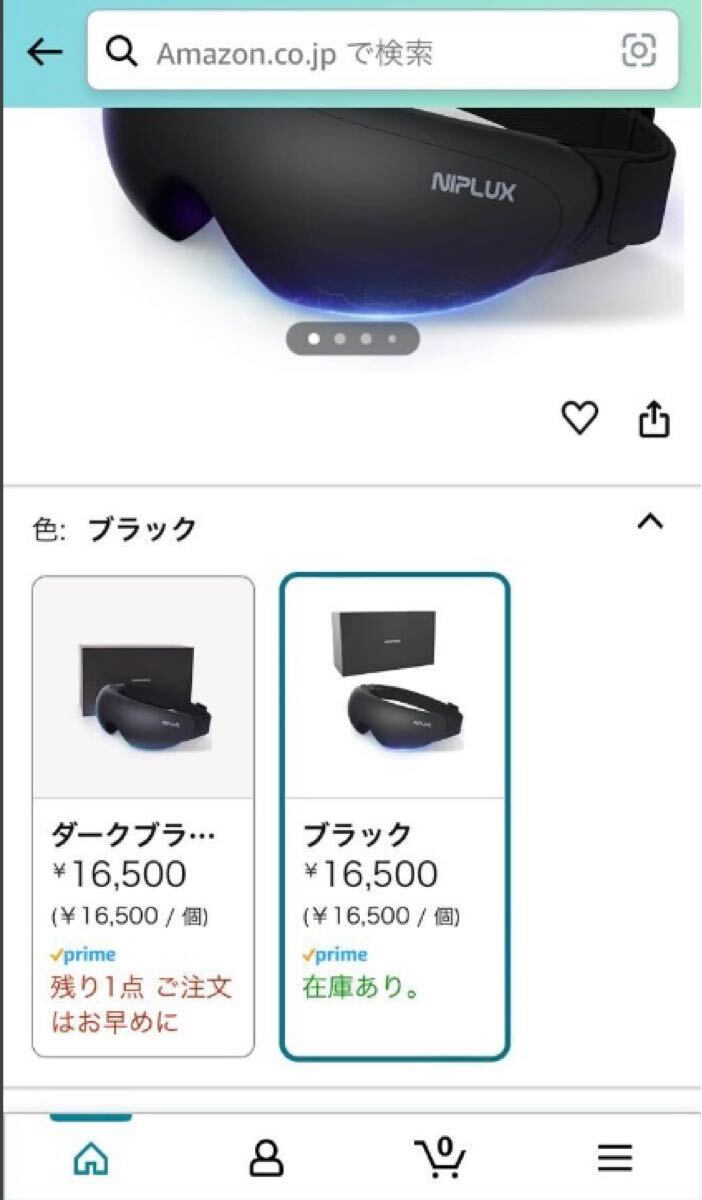Share this product
The image size is (702, 1200).
pyautogui.click(x=653, y=420)
